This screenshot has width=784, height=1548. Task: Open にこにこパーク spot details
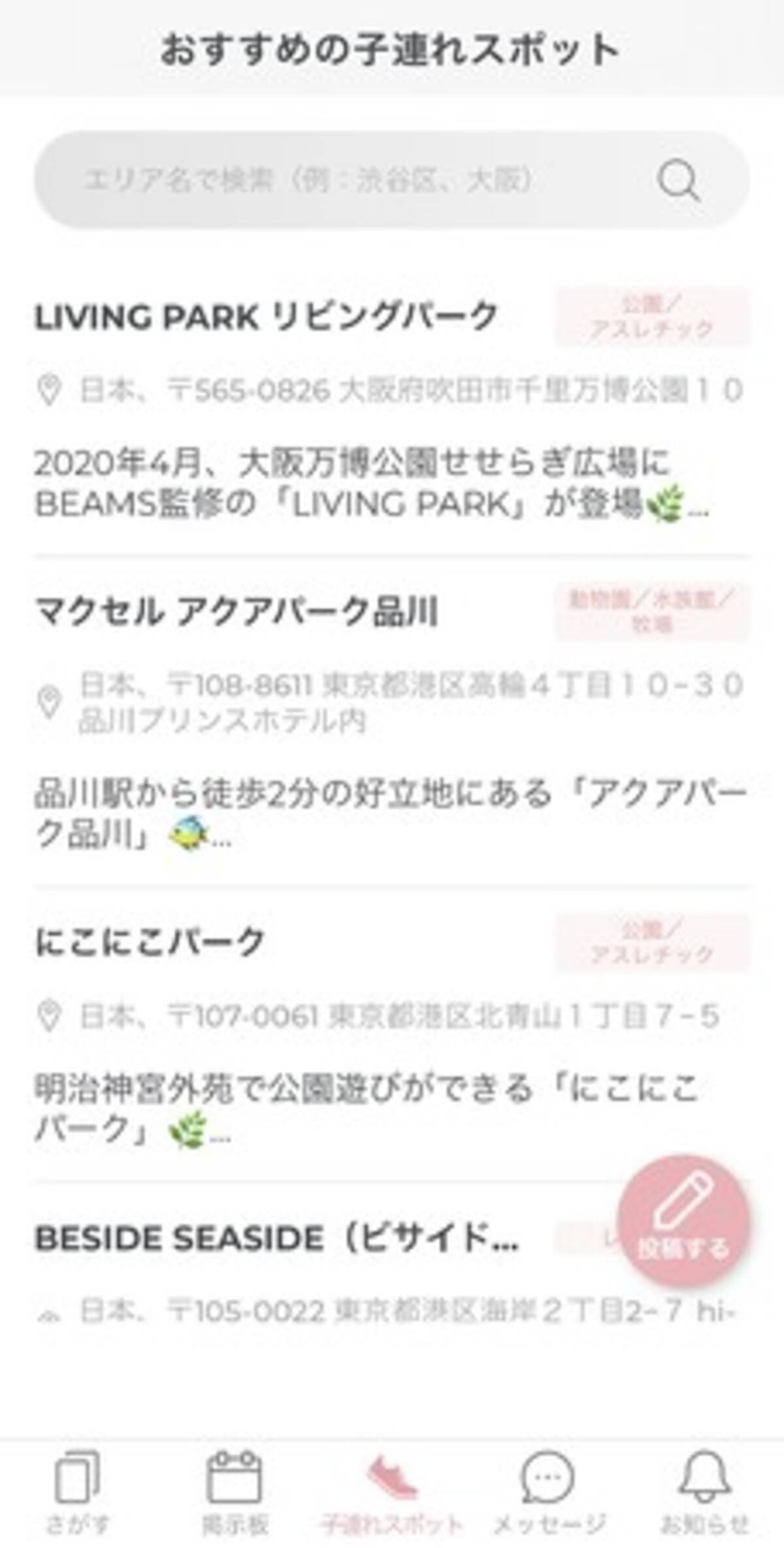pyautogui.click(x=150, y=942)
